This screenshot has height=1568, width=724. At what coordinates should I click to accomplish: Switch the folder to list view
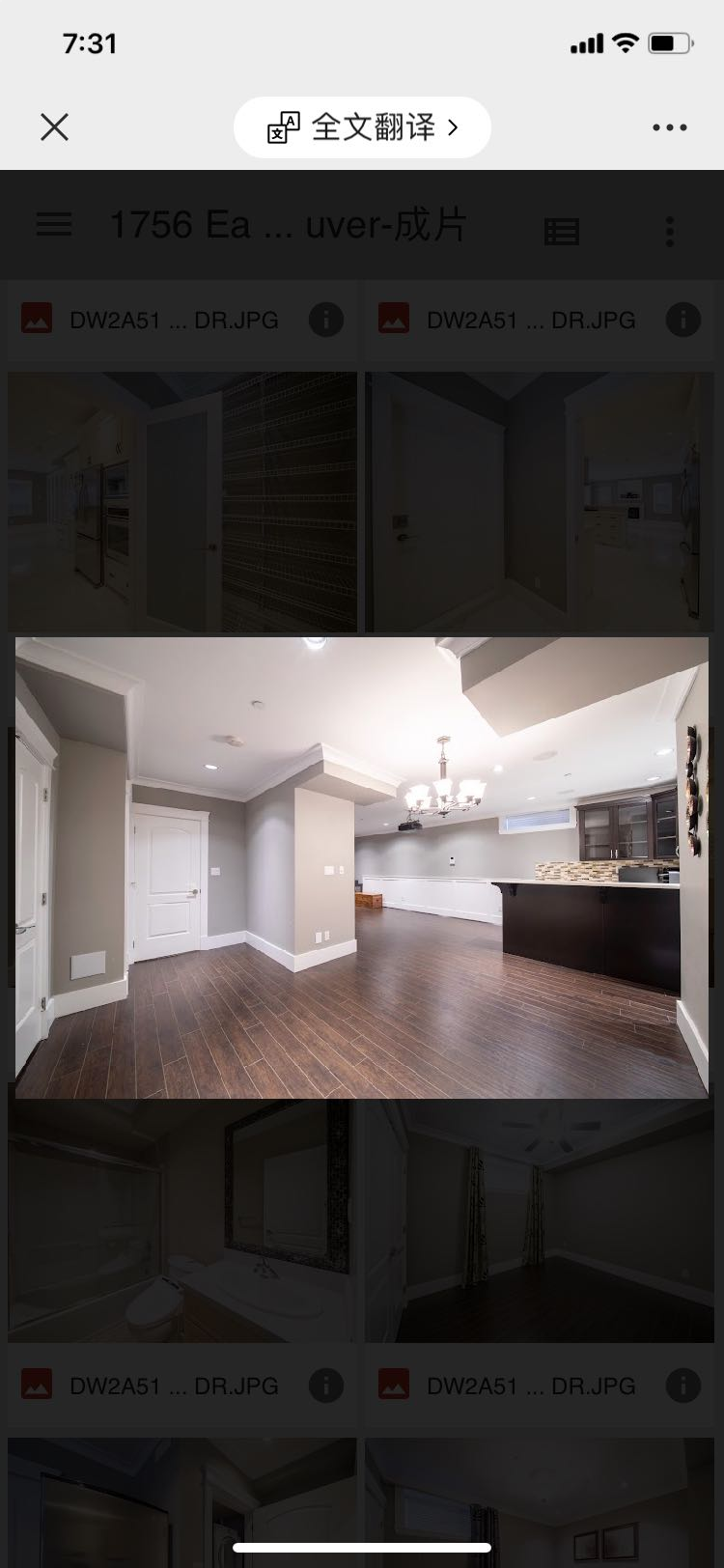(x=562, y=231)
